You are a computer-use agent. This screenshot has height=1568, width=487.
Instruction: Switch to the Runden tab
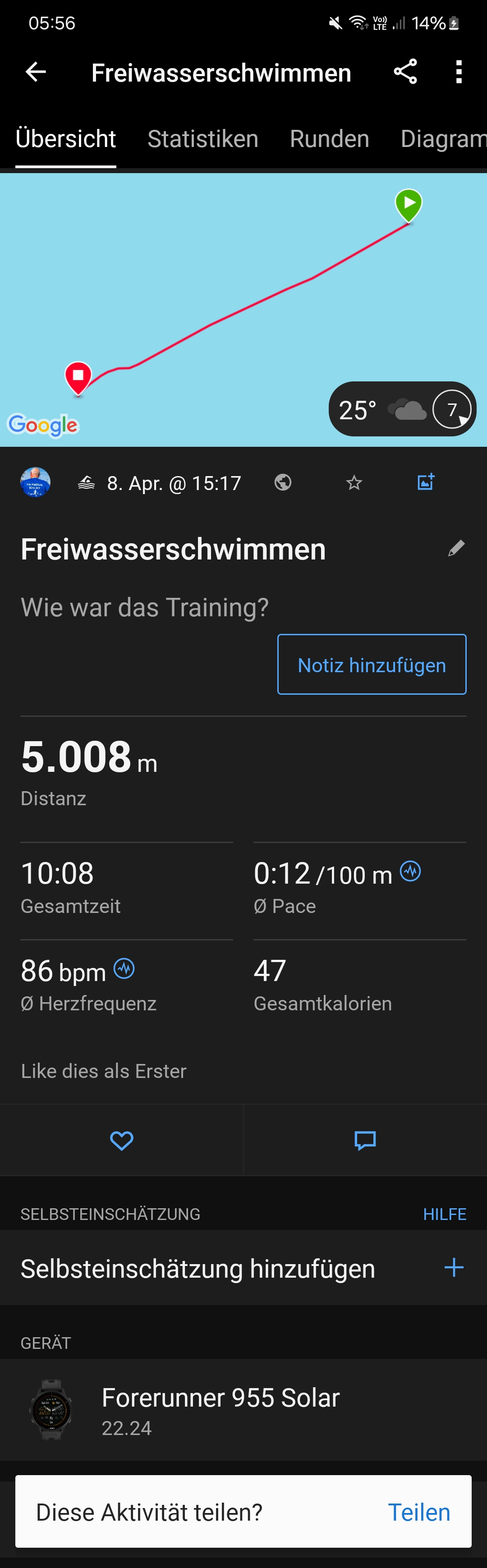pyautogui.click(x=329, y=139)
